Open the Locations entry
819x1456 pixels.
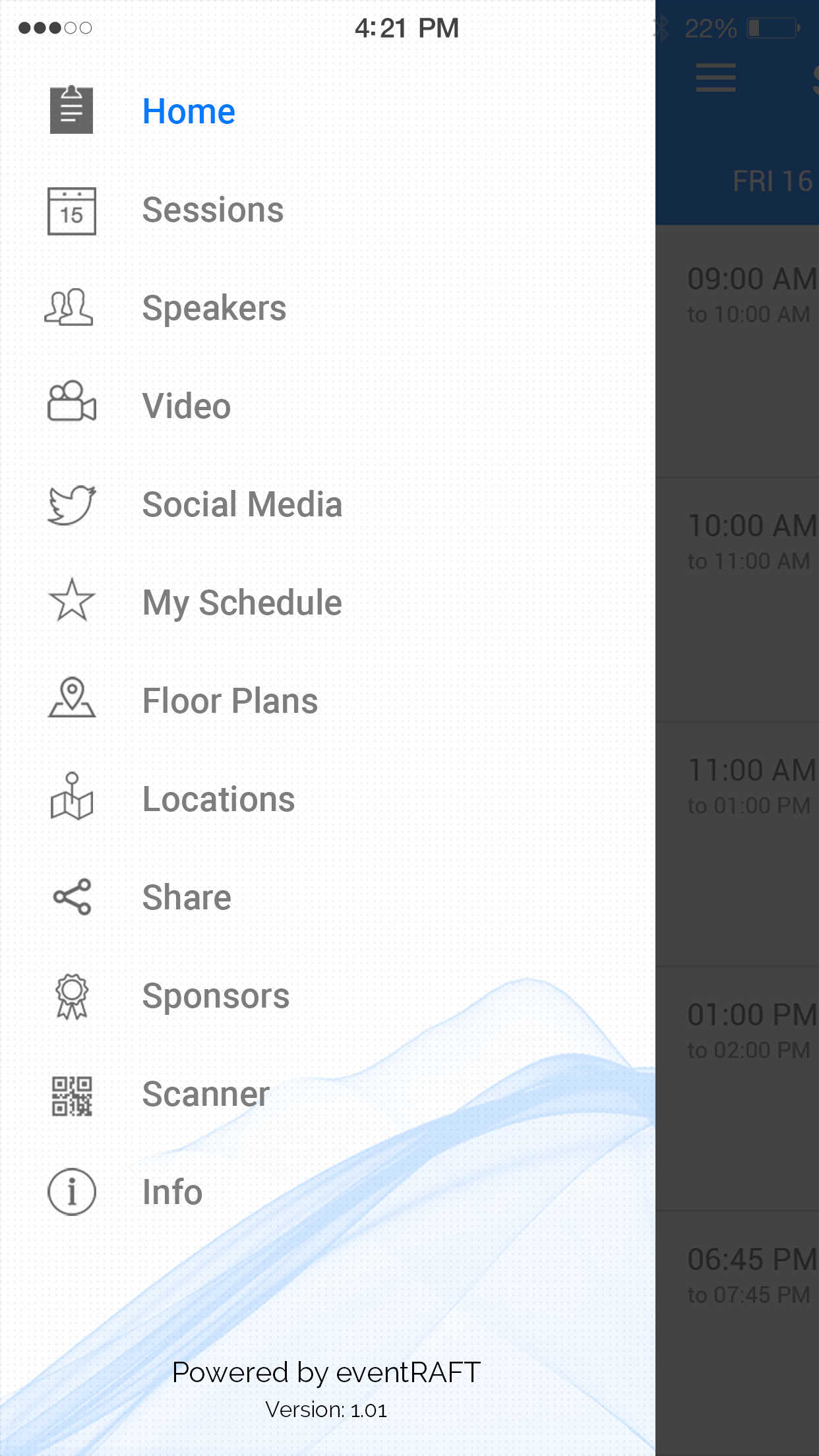click(218, 799)
